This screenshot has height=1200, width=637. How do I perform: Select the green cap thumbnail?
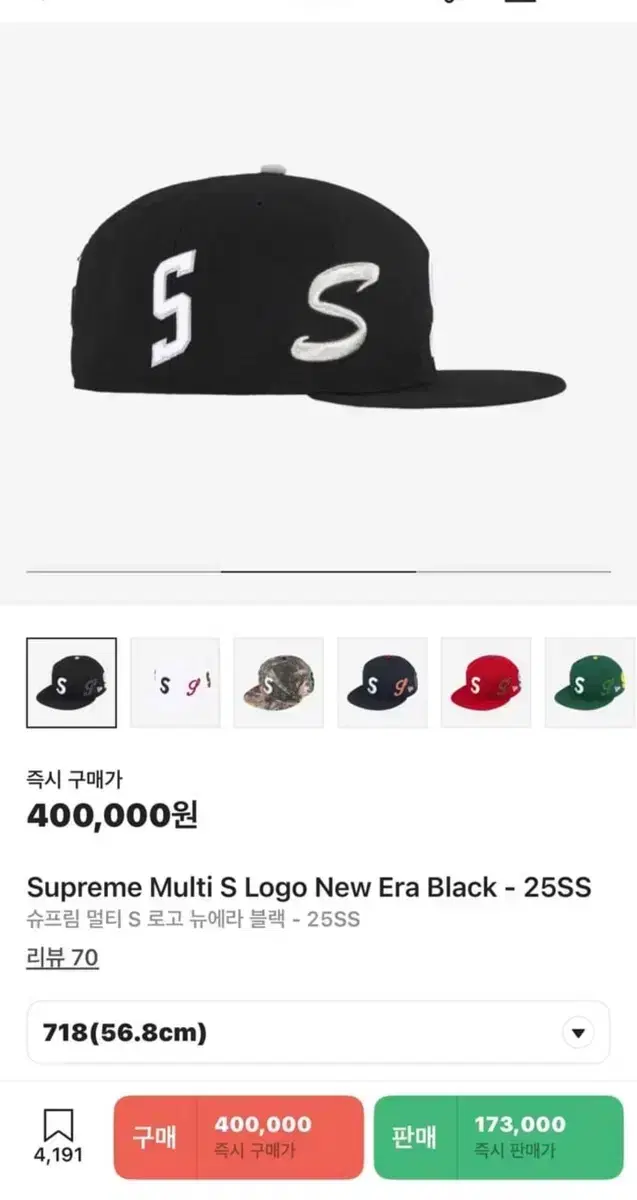[x=590, y=682]
